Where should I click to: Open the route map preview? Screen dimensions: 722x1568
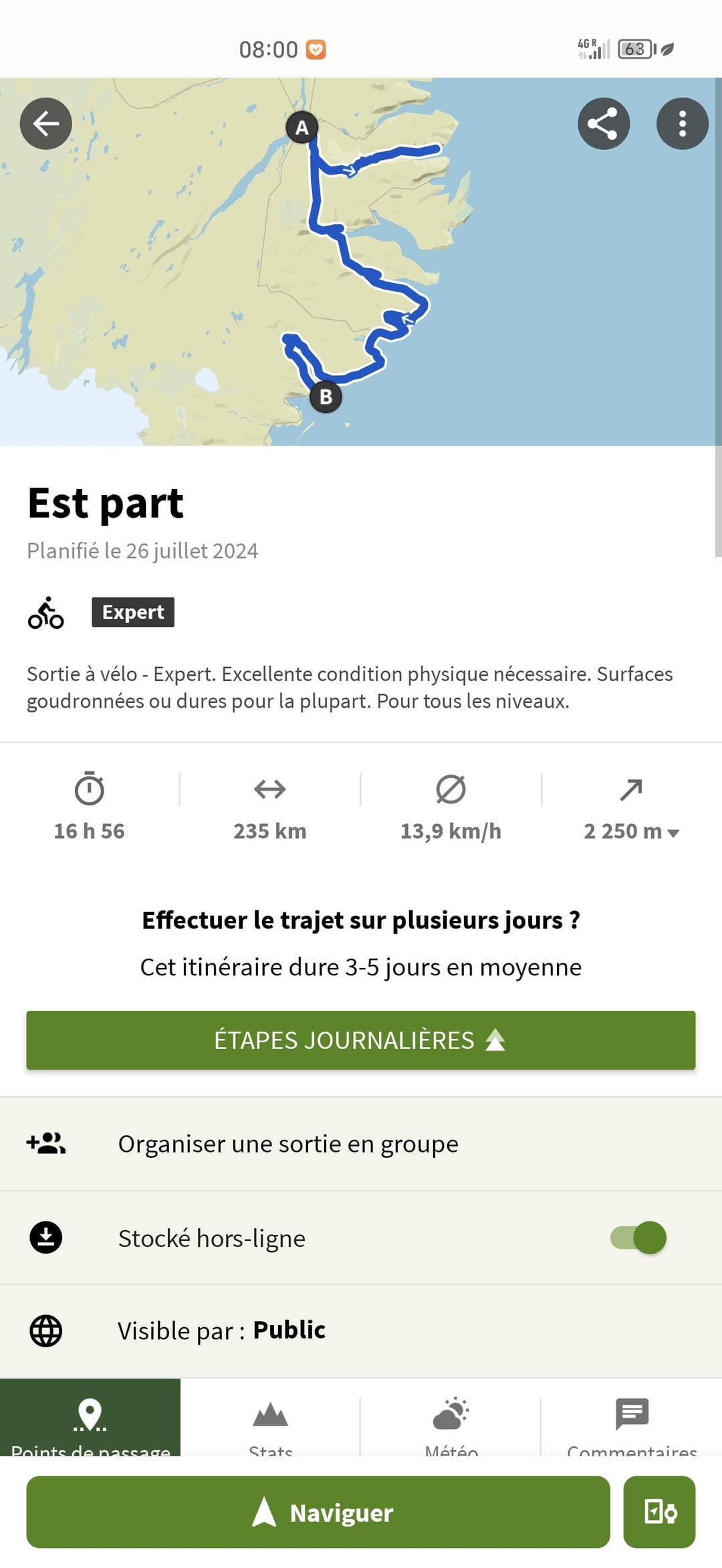[361, 262]
